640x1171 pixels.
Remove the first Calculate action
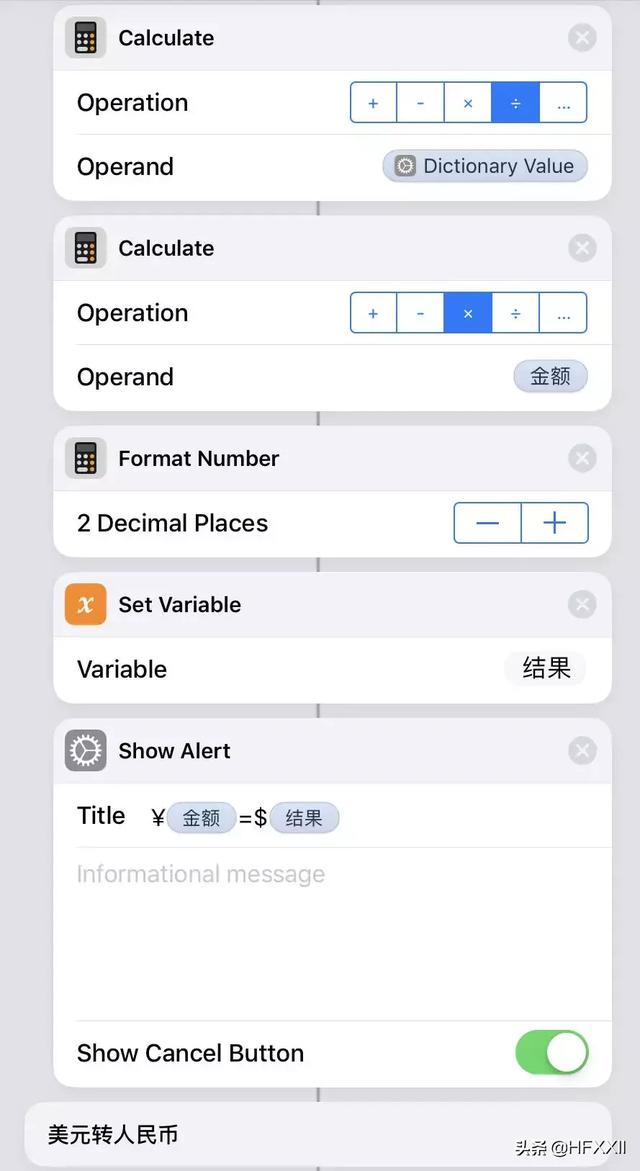582,37
